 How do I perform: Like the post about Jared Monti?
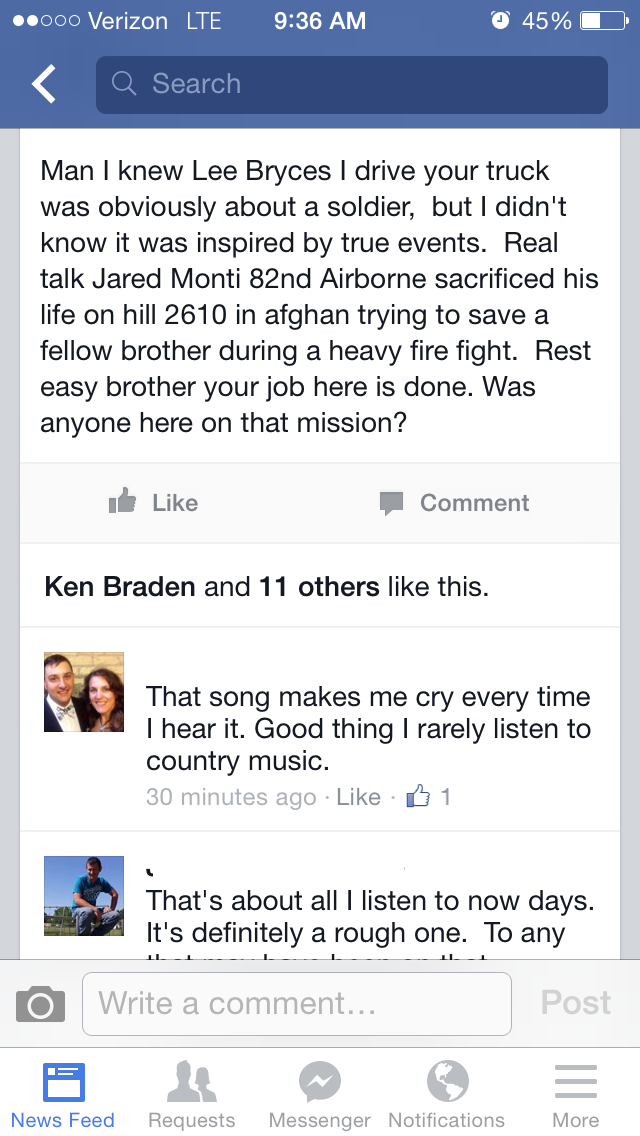click(153, 503)
